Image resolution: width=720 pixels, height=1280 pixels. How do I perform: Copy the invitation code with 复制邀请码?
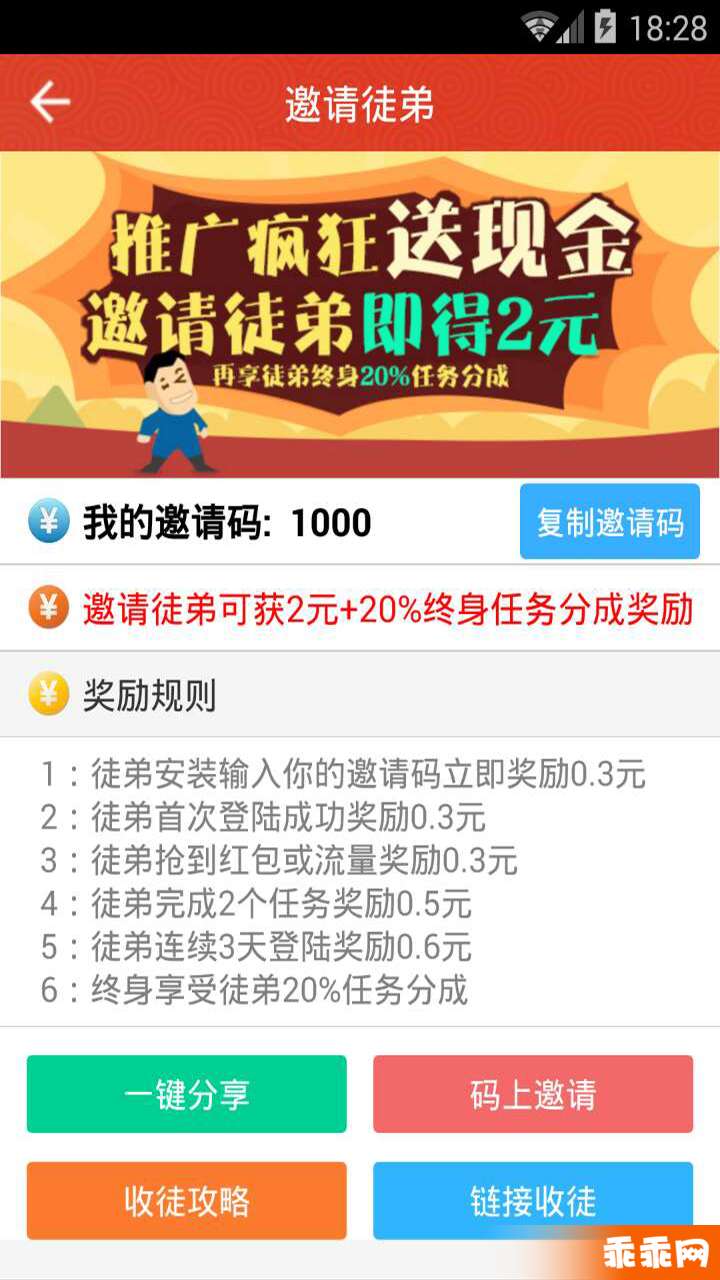(x=610, y=521)
